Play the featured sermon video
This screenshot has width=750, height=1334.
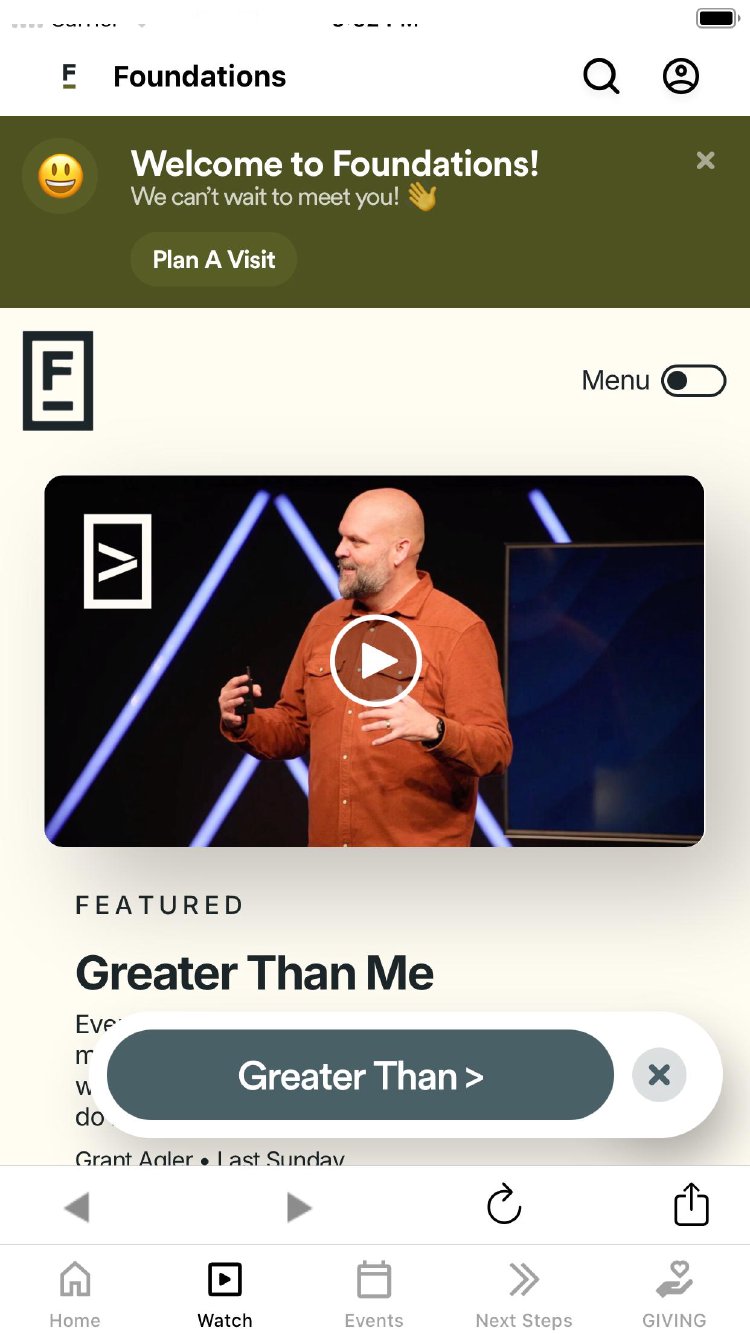(375, 661)
